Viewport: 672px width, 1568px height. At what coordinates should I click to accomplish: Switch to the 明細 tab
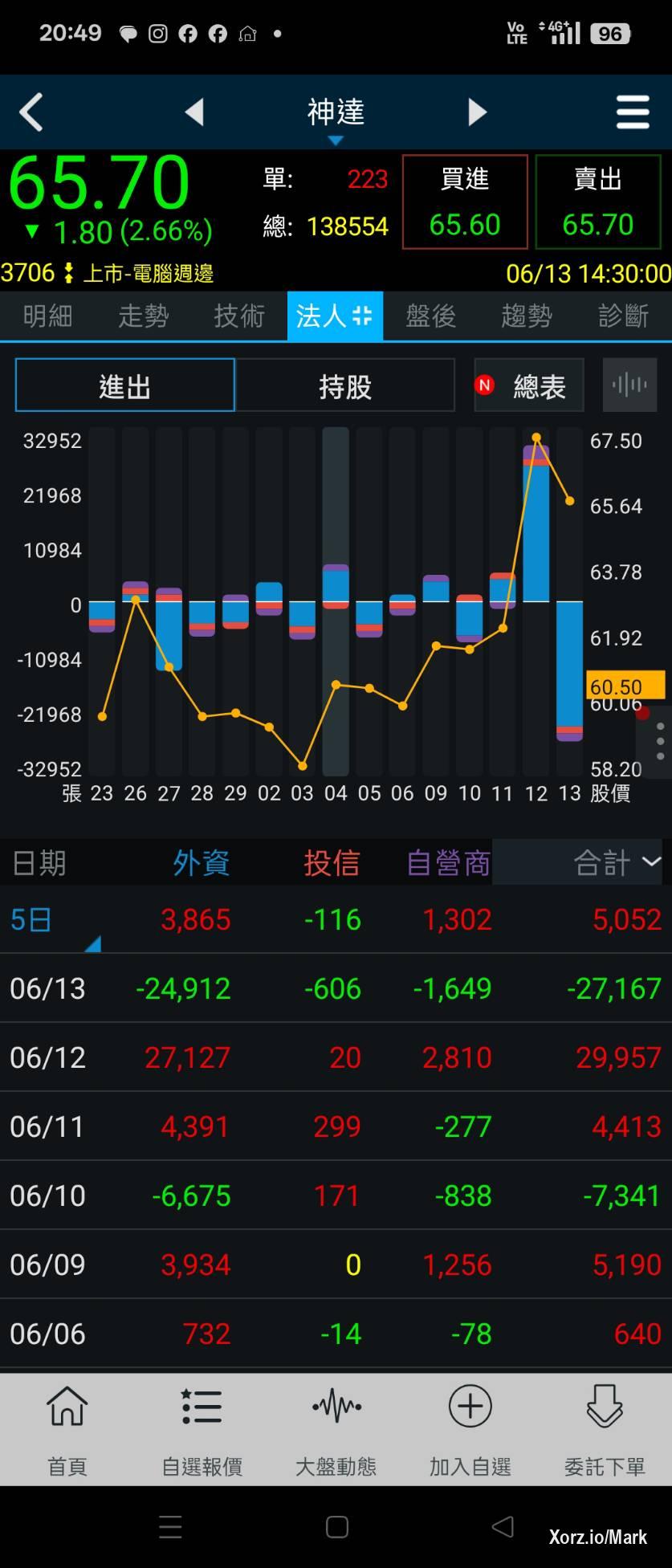coord(47,316)
